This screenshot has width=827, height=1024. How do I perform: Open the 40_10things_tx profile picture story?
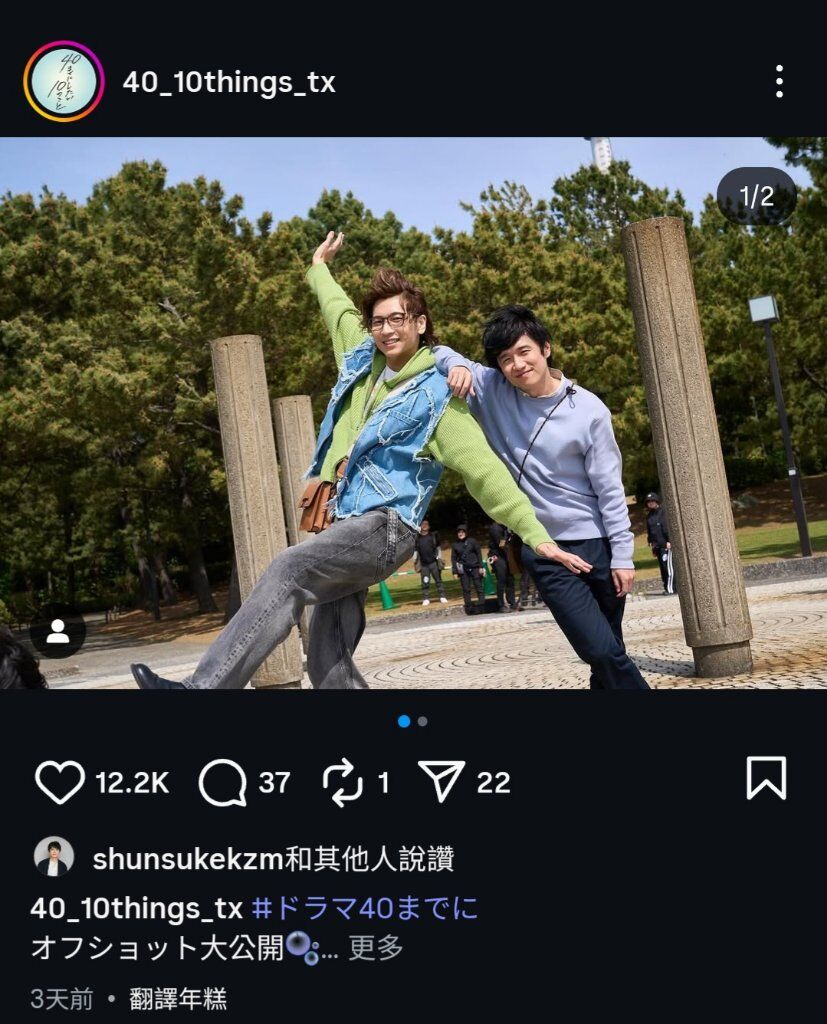(x=64, y=82)
